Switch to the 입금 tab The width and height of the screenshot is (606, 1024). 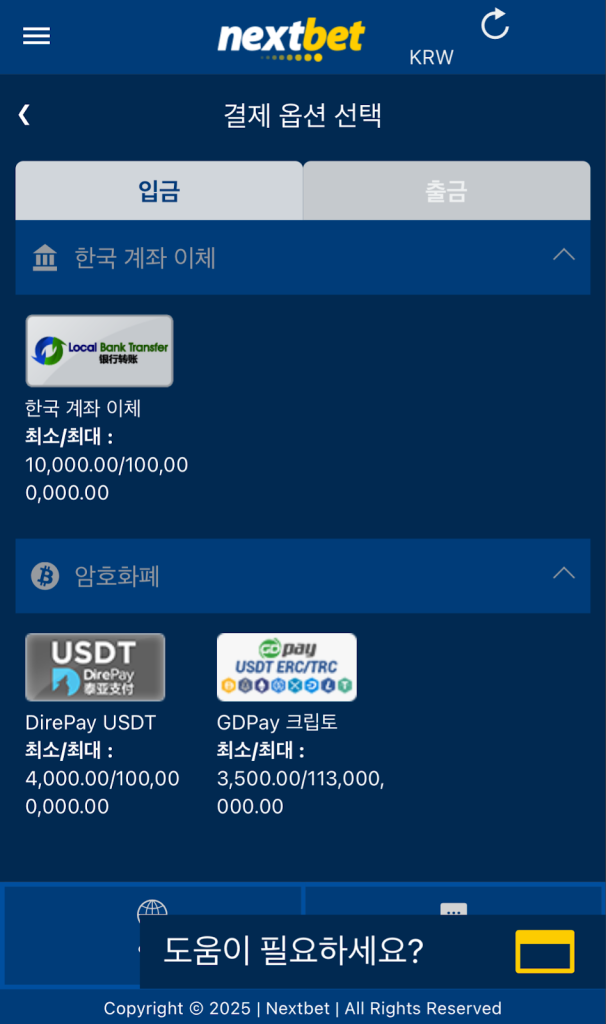point(159,191)
